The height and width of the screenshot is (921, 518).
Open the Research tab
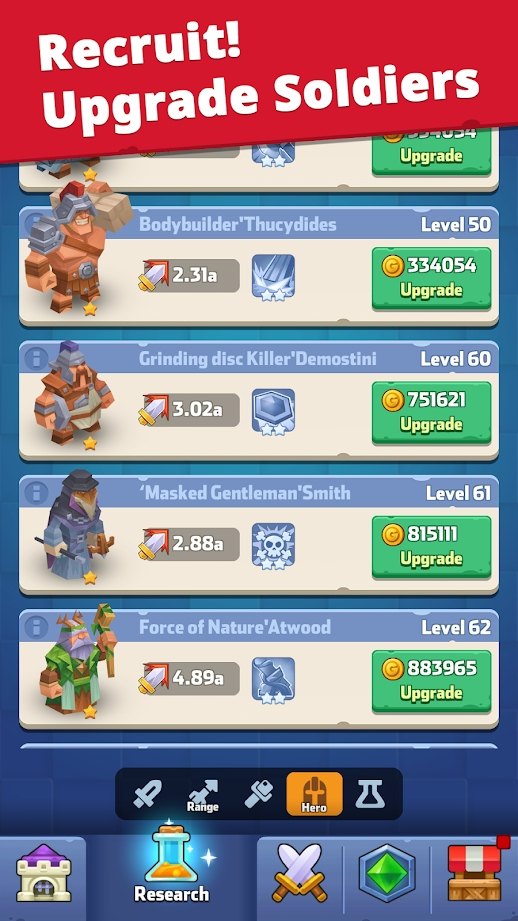tap(171, 867)
